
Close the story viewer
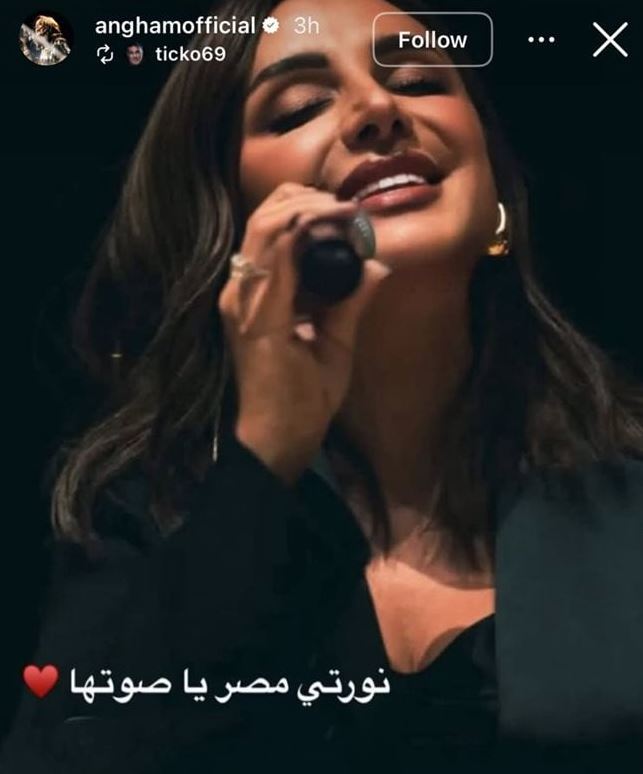coord(610,40)
